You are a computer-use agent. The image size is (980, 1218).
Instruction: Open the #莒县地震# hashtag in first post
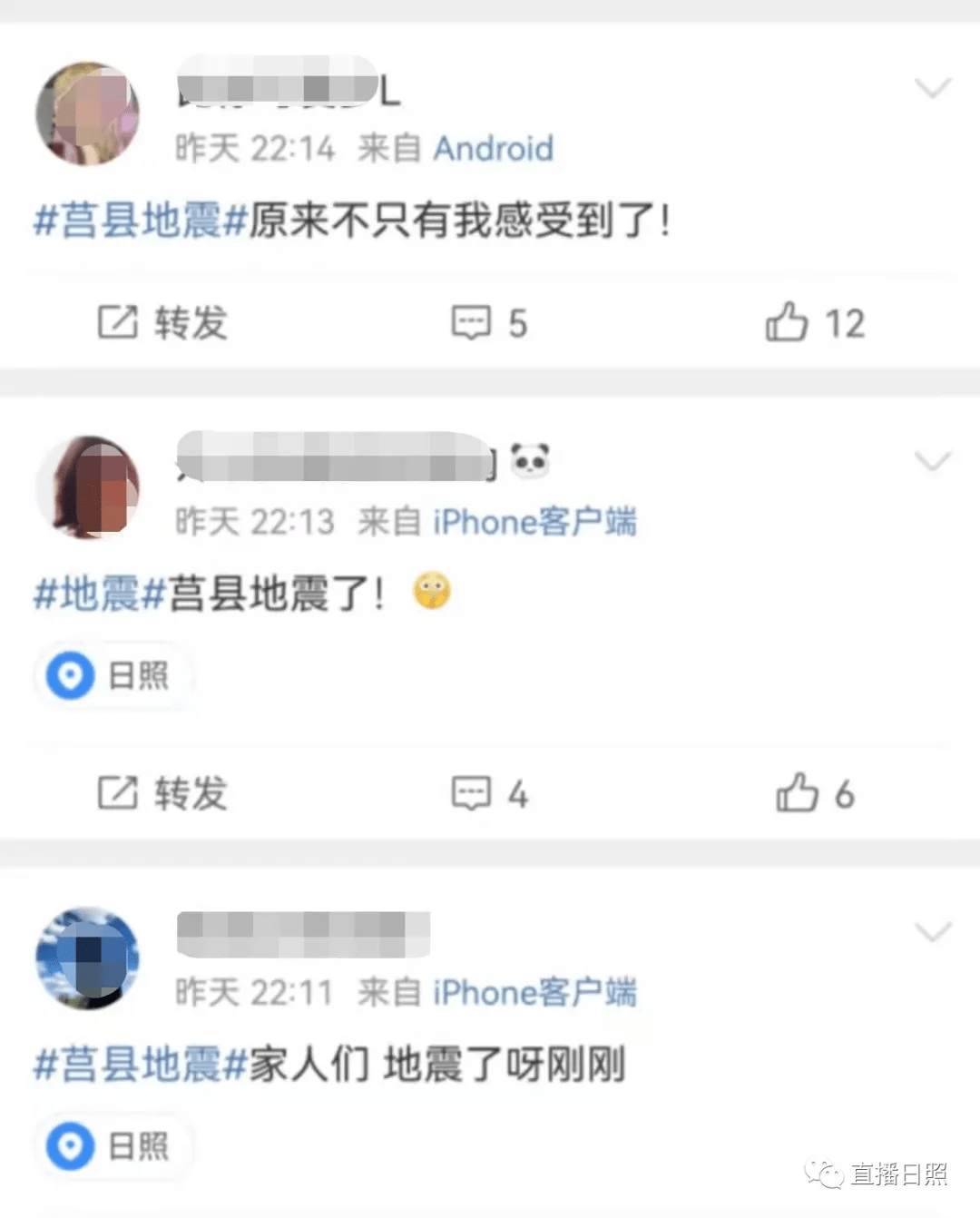(134, 218)
